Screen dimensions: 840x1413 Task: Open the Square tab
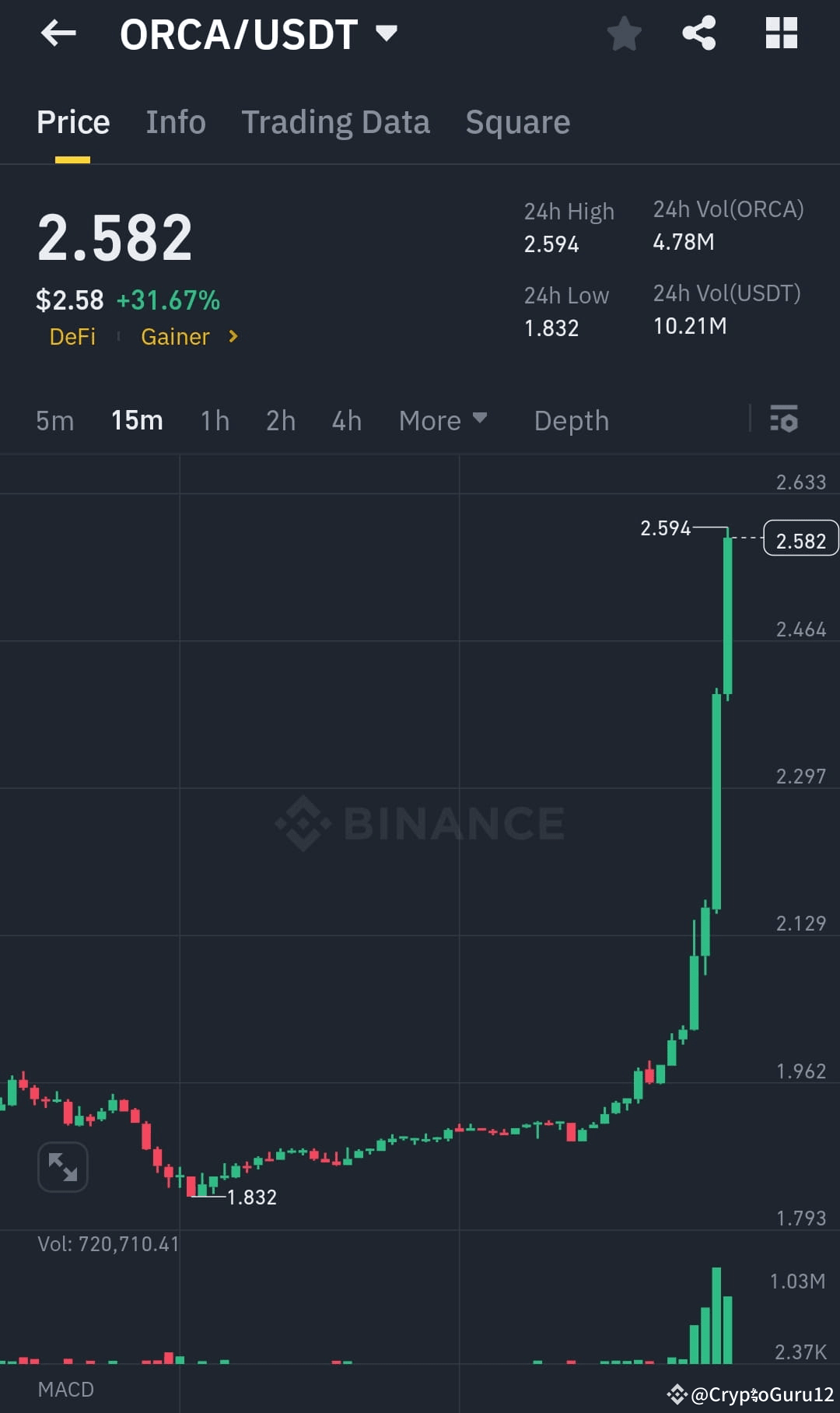click(x=517, y=122)
